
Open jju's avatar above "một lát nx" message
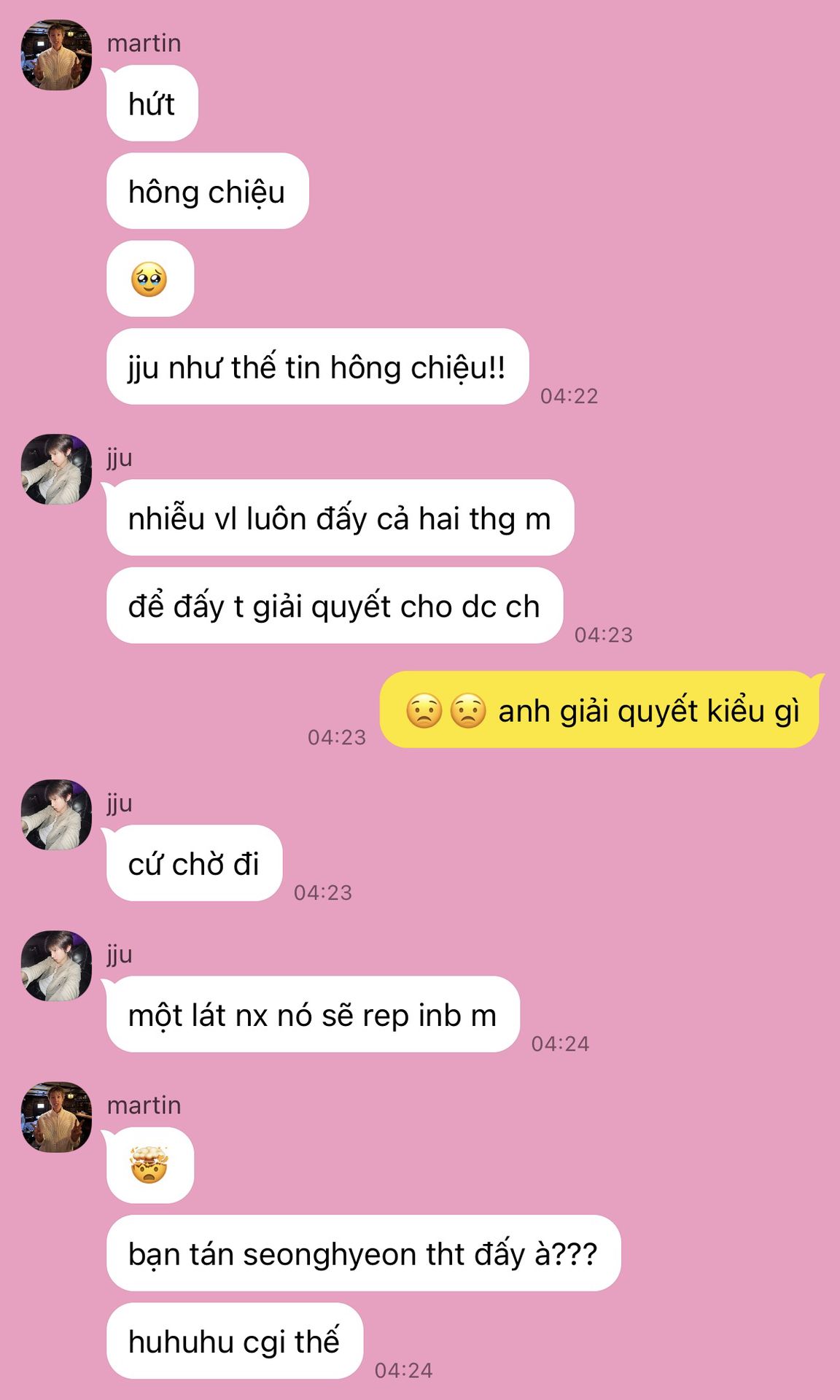click(x=57, y=965)
